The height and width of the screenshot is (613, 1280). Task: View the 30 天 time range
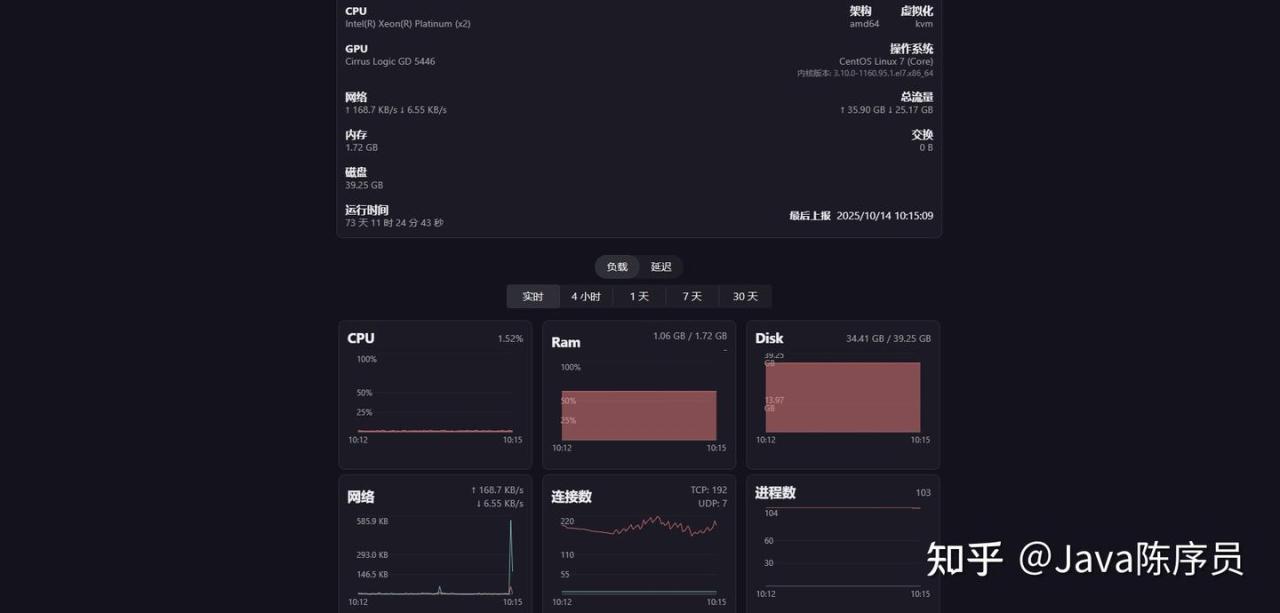[745, 297]
